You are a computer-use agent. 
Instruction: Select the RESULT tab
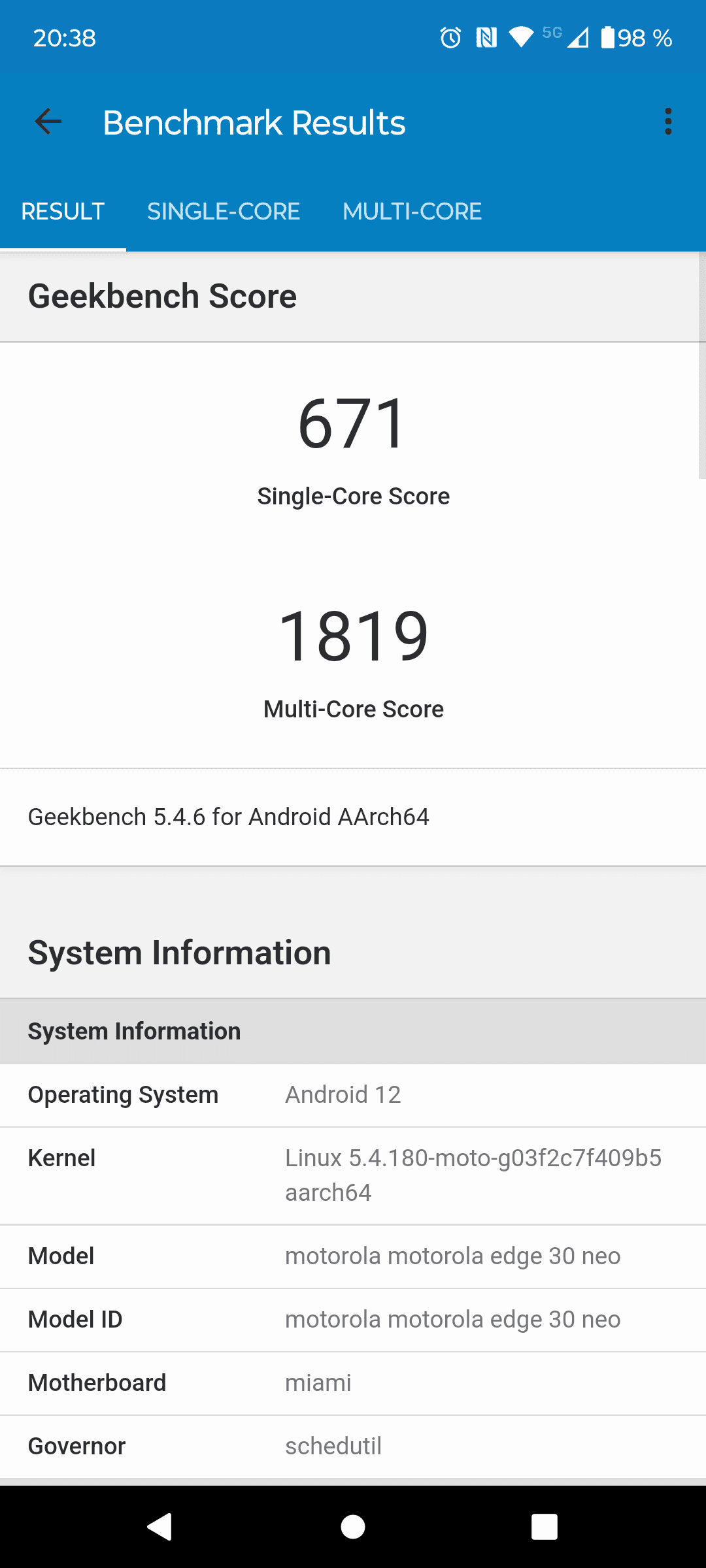63,212
